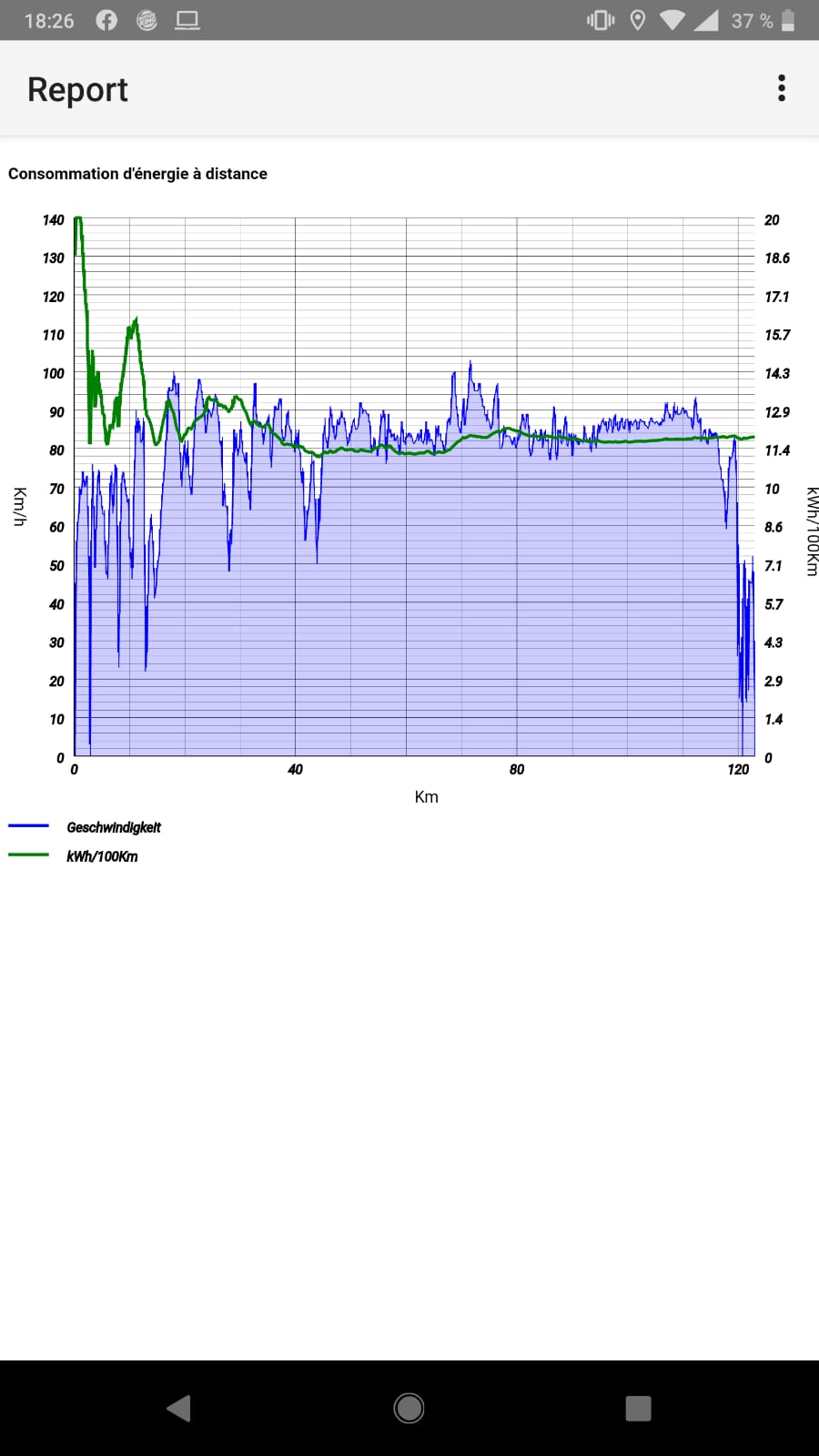This screenshot has height=1456, width=819.
Task: Tap the system back button
Action: pos(178,1408)
